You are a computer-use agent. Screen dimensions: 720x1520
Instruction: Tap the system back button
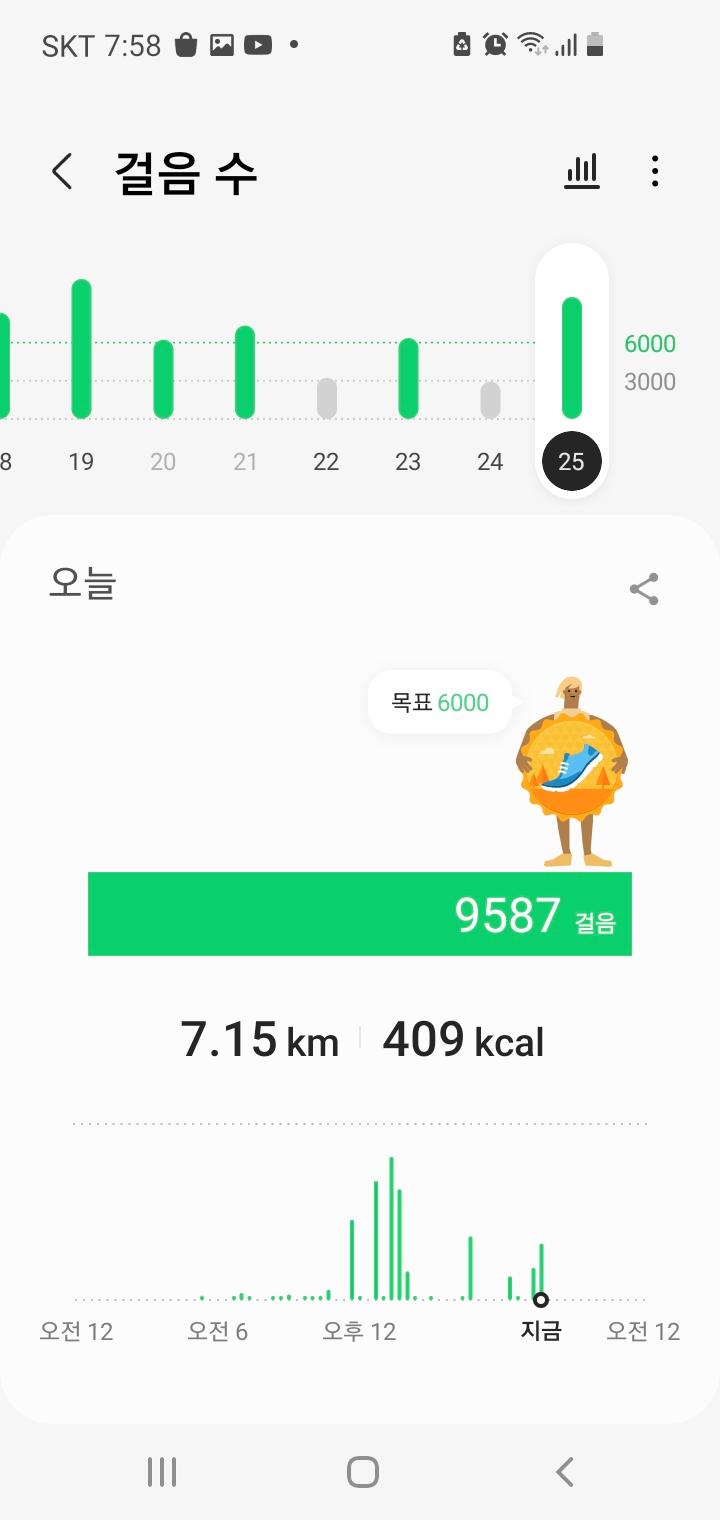coord(565,1472)
